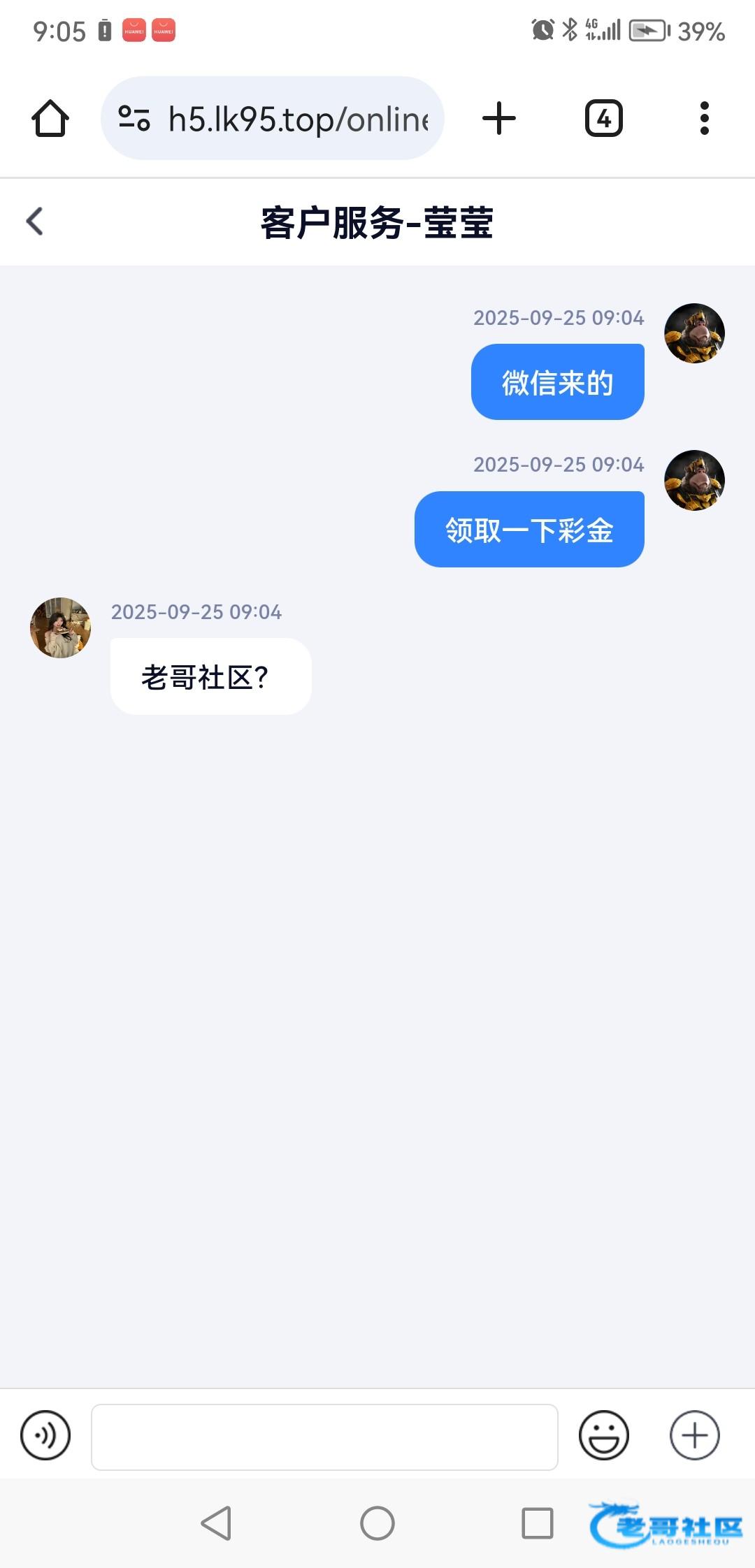Viewport: 755px width, 1568px height.
Task: Open the tab switcher showing 4 tabs
Action: tap(603, 118)
